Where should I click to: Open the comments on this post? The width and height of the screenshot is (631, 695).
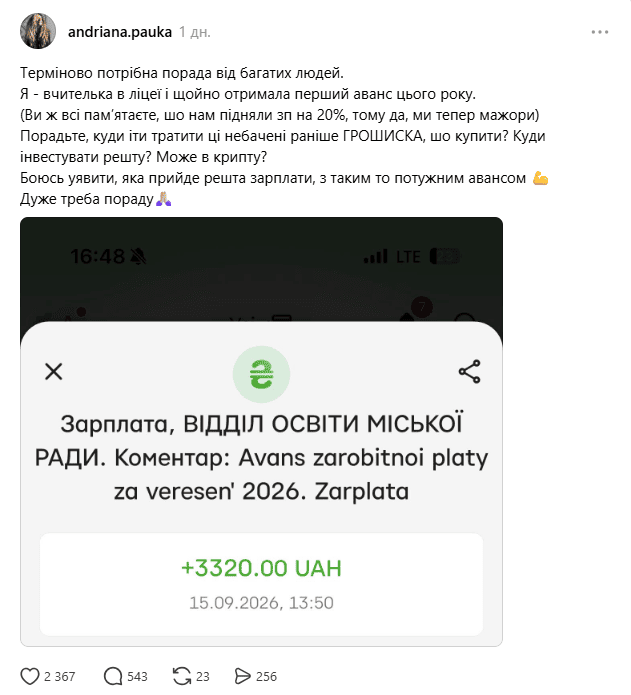click(x=113, y=676)
